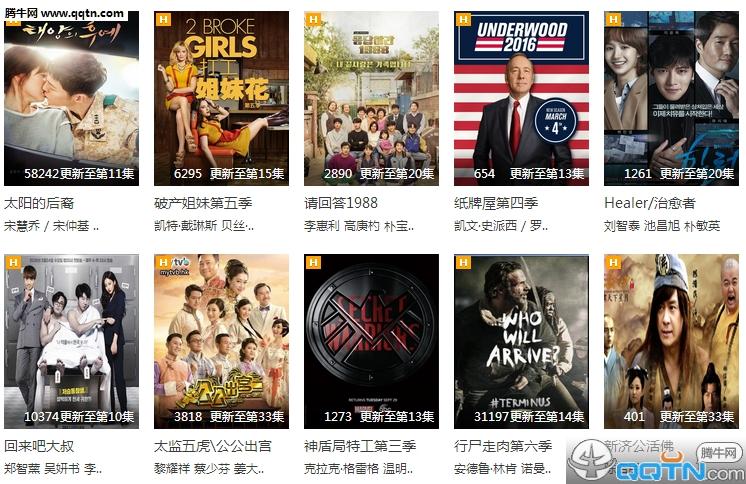Open Healer/治愈者 drama poster
The width and height of the screenshot is (746, 484).
(671, 97)
